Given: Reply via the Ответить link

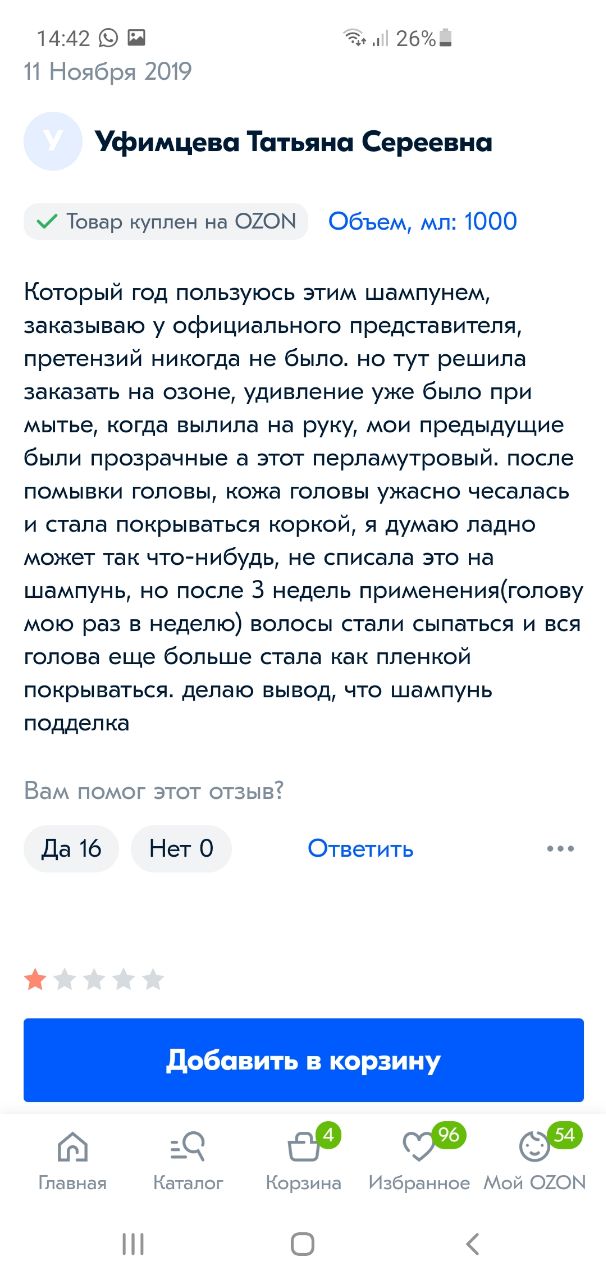Looking at the screenshot, I should tap(360, 849).
